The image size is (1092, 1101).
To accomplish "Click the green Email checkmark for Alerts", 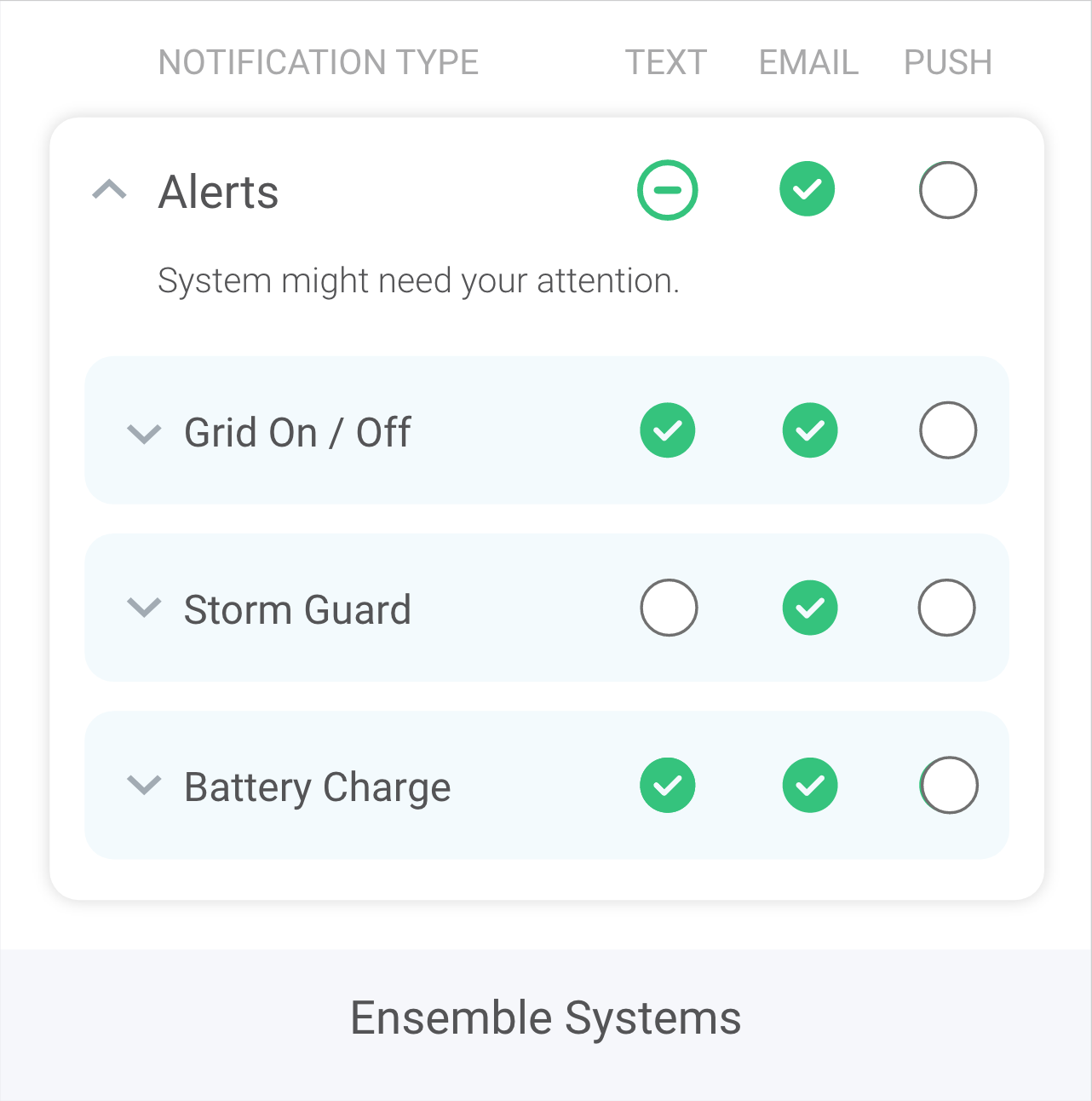I will (807, 189).
